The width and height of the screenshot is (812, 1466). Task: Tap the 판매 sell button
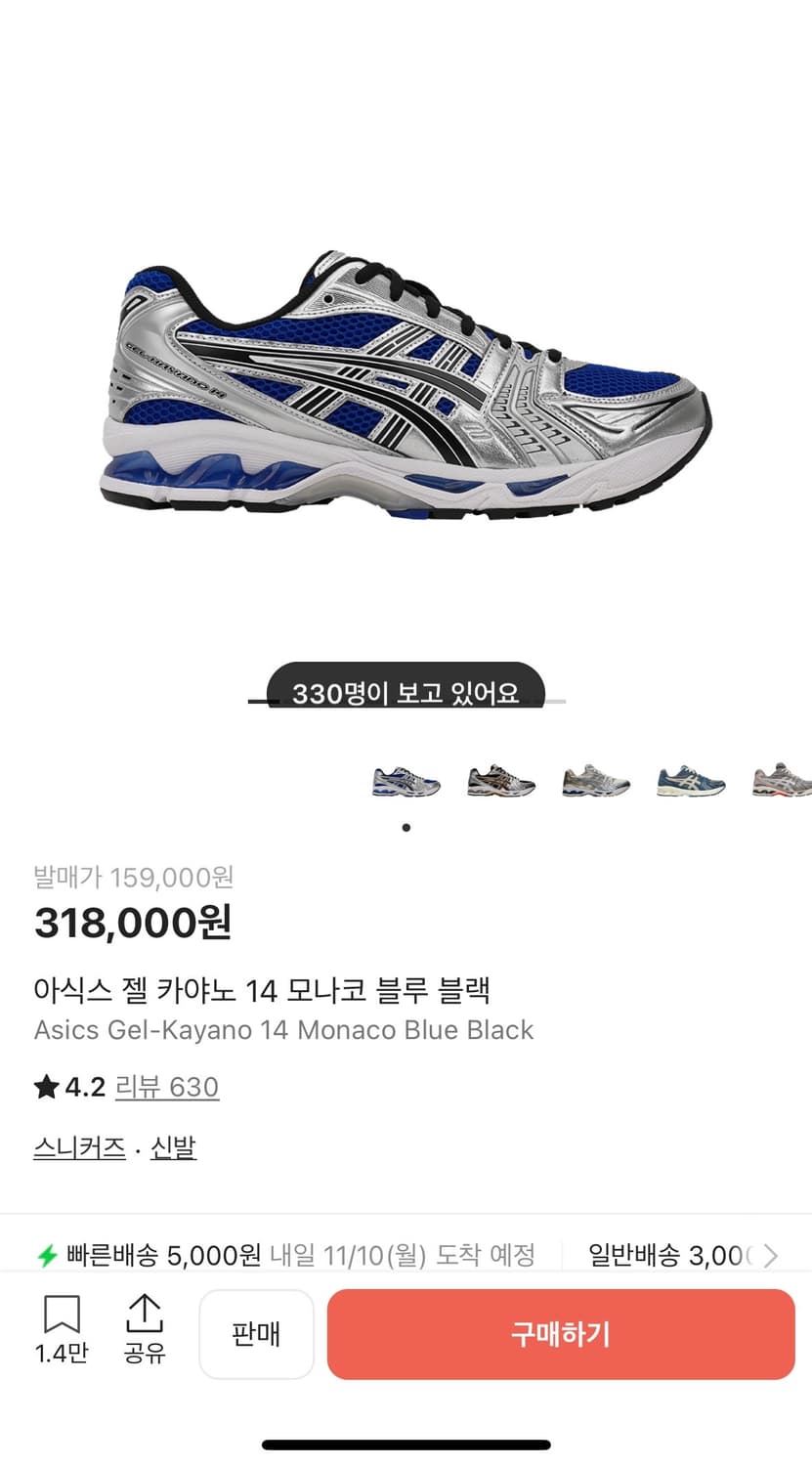pyautogui.click(x=256, y=1334)
